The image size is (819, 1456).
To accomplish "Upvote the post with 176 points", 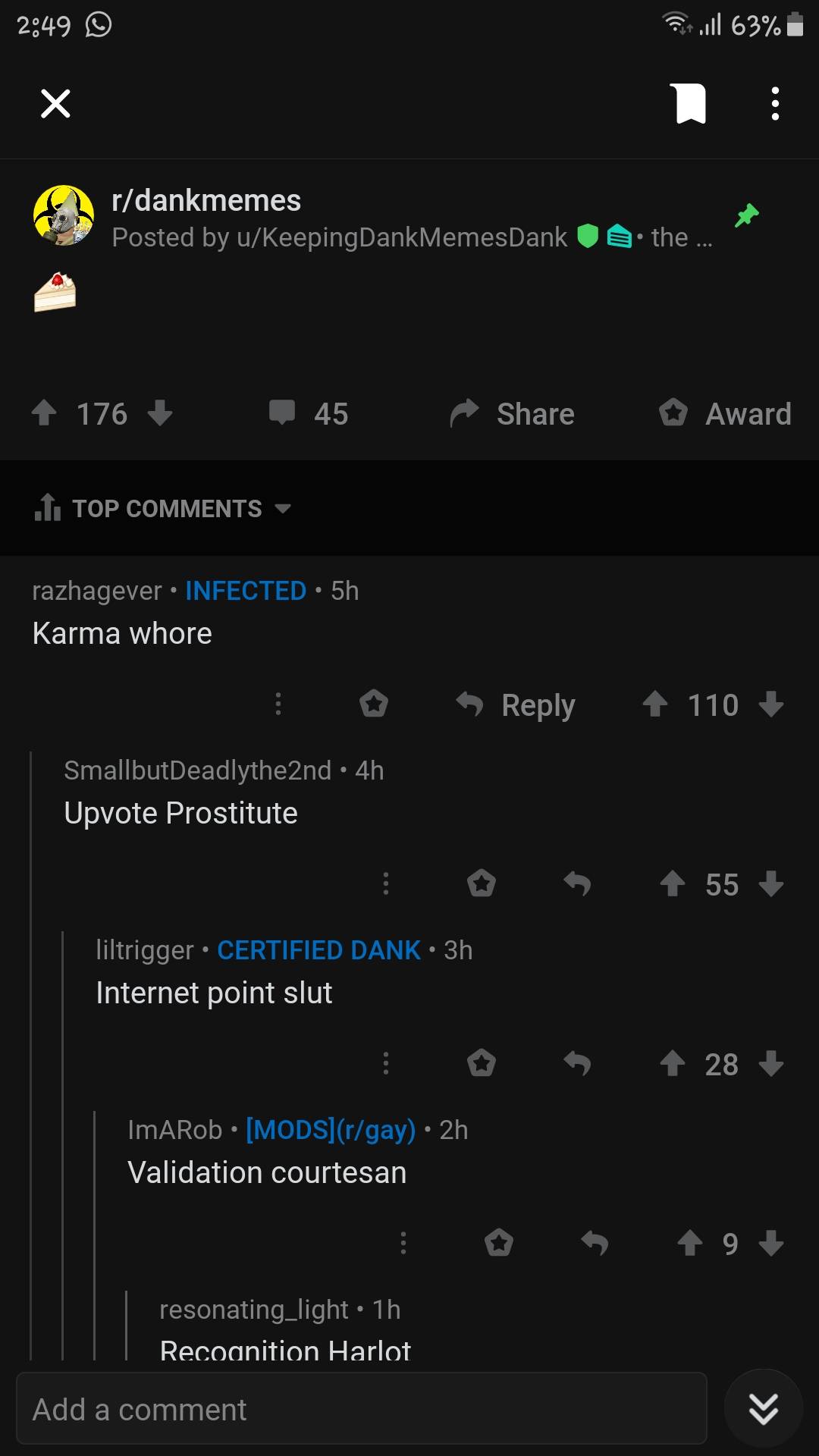I will click(x=45, y=413).
